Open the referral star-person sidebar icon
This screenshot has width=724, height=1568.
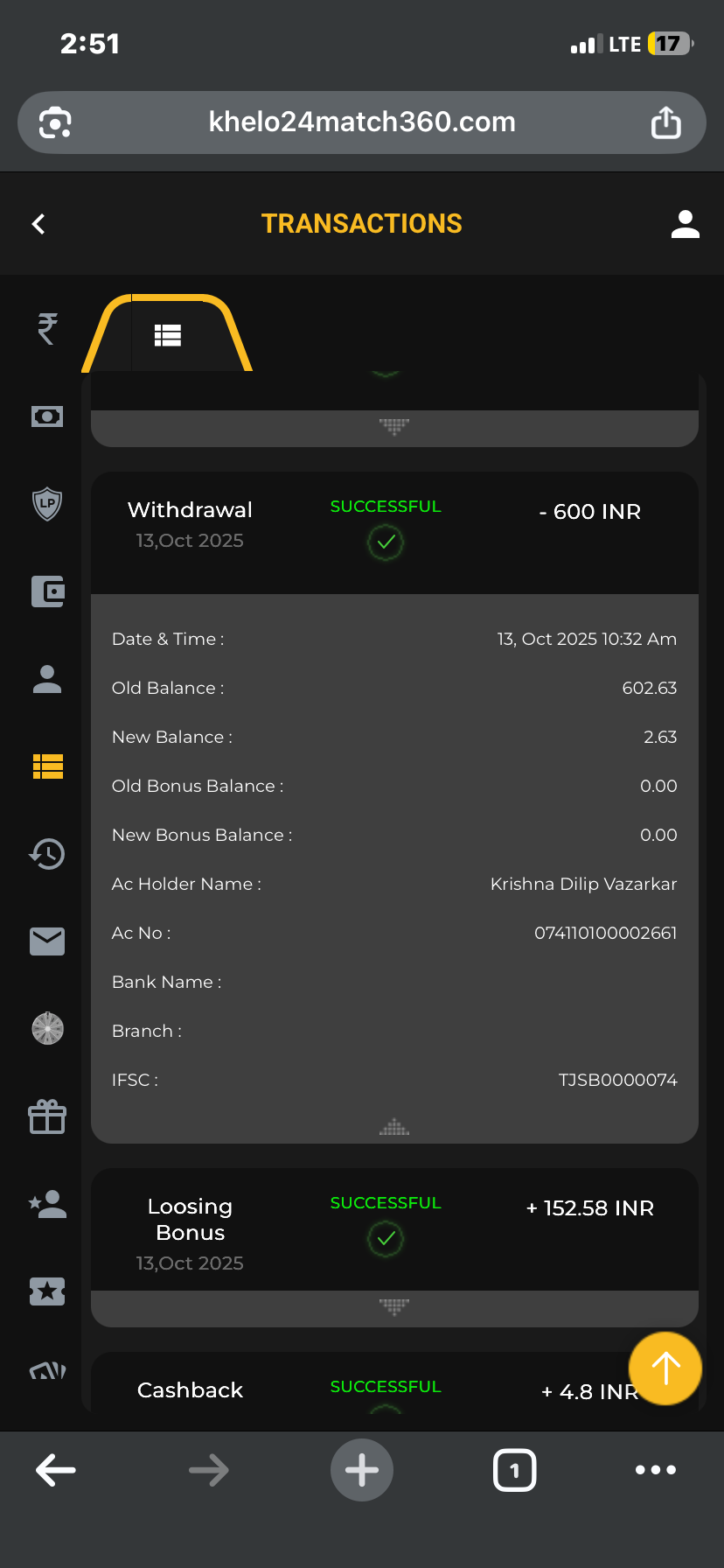[47, 1204]
